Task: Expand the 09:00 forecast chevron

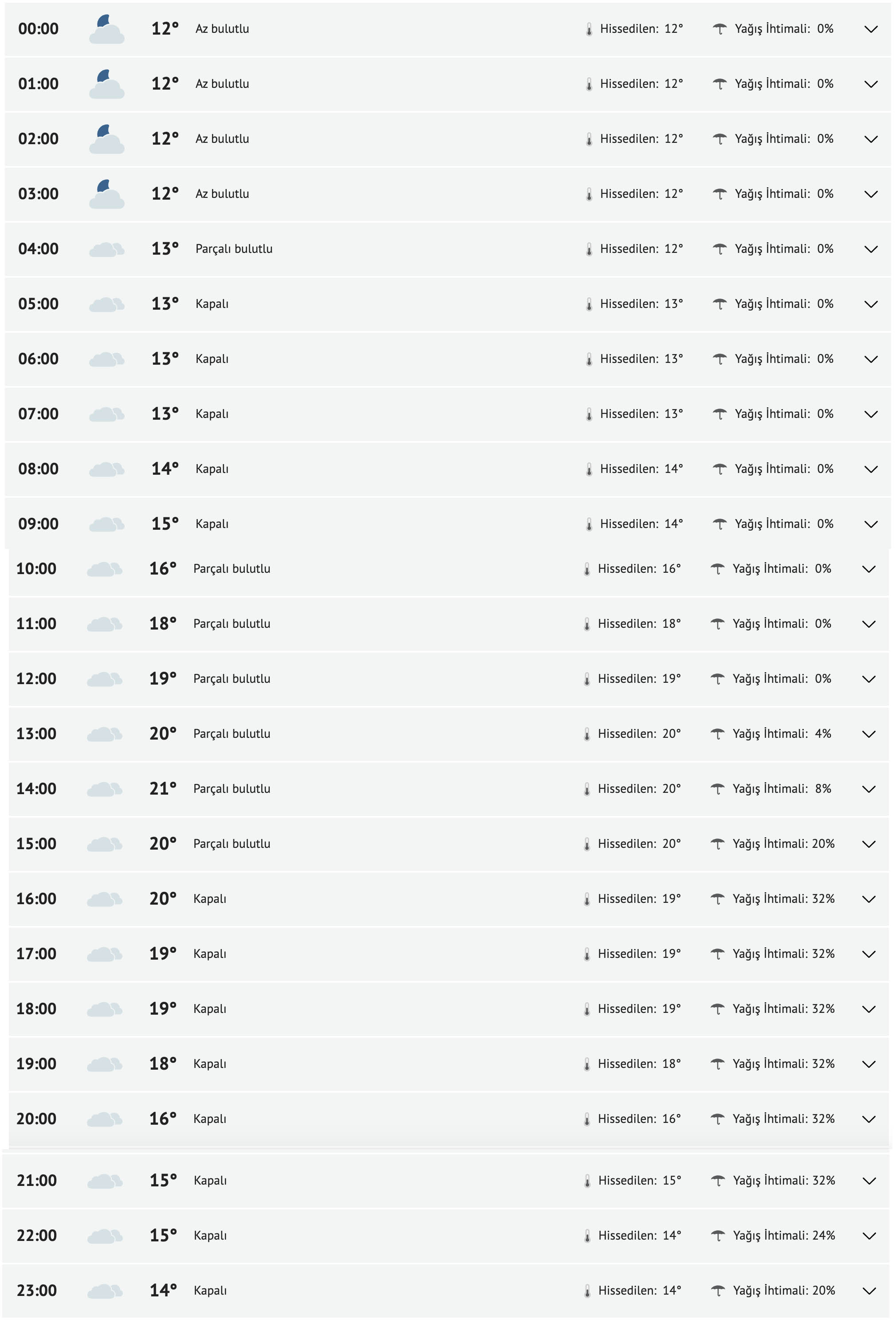Action: pos(870,524)
